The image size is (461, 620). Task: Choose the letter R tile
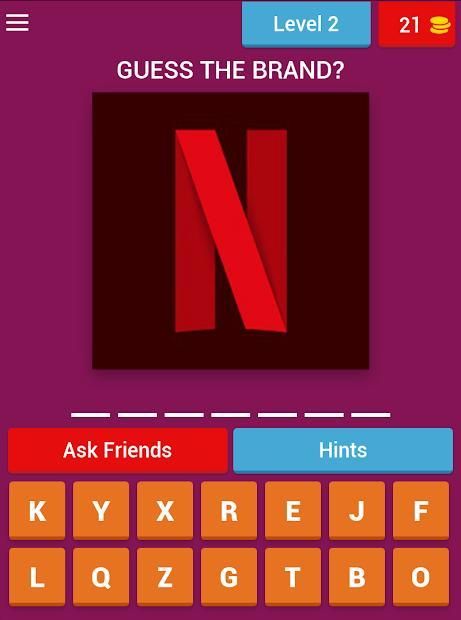pos(229,510)
